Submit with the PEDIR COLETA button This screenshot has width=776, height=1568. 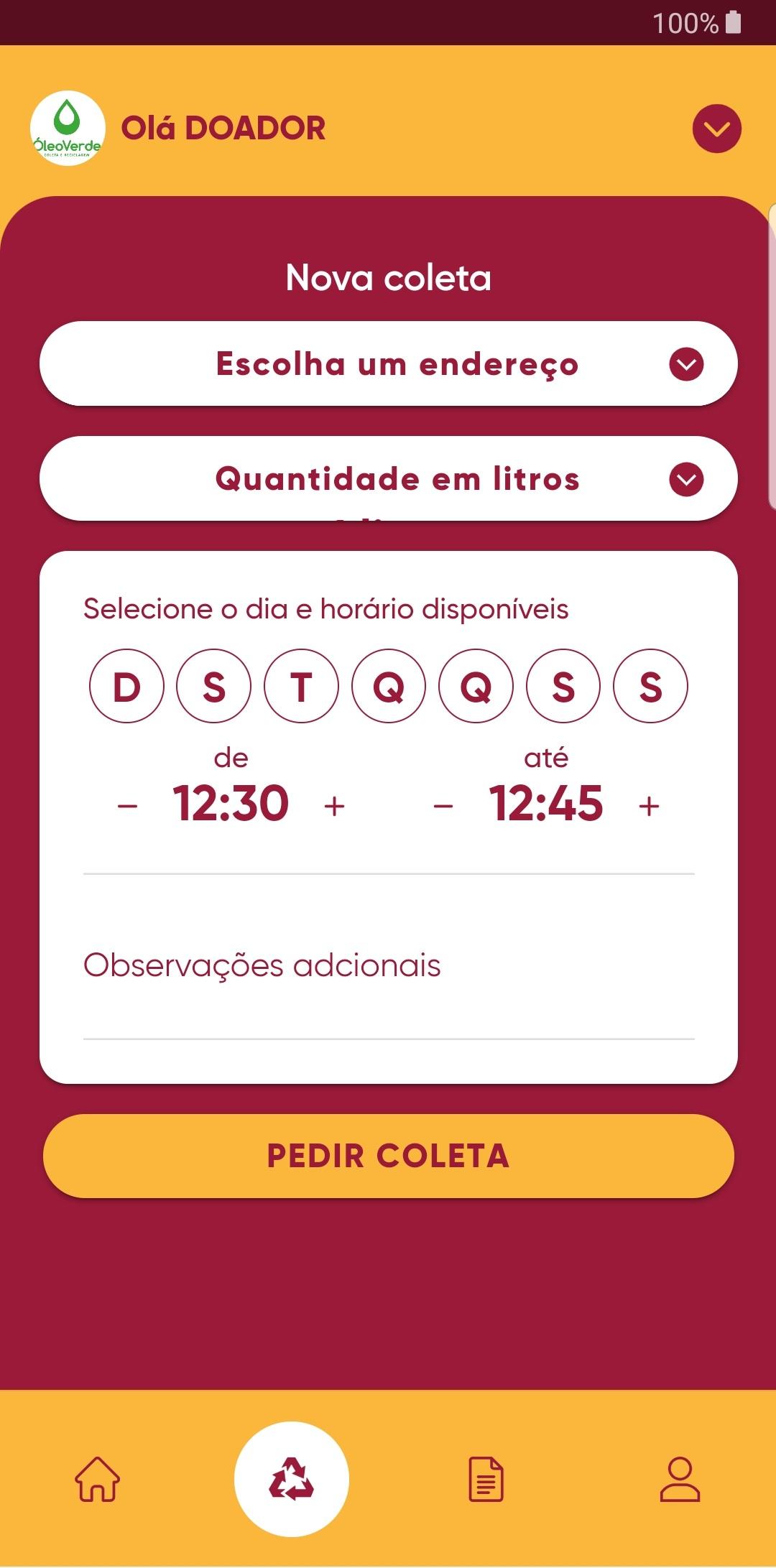(x=389, y=1156)
